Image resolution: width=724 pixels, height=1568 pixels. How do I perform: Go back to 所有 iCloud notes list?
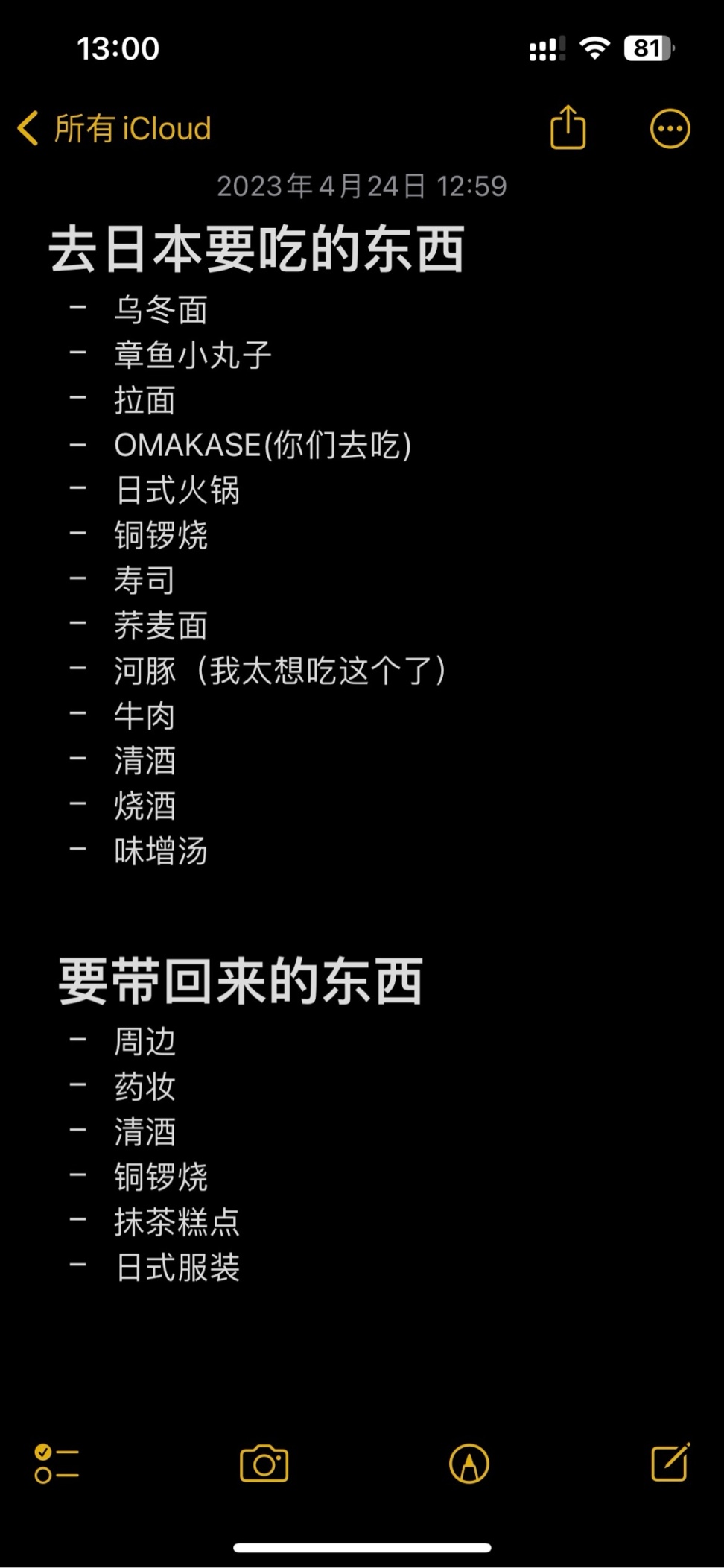(x=115, y=128)
